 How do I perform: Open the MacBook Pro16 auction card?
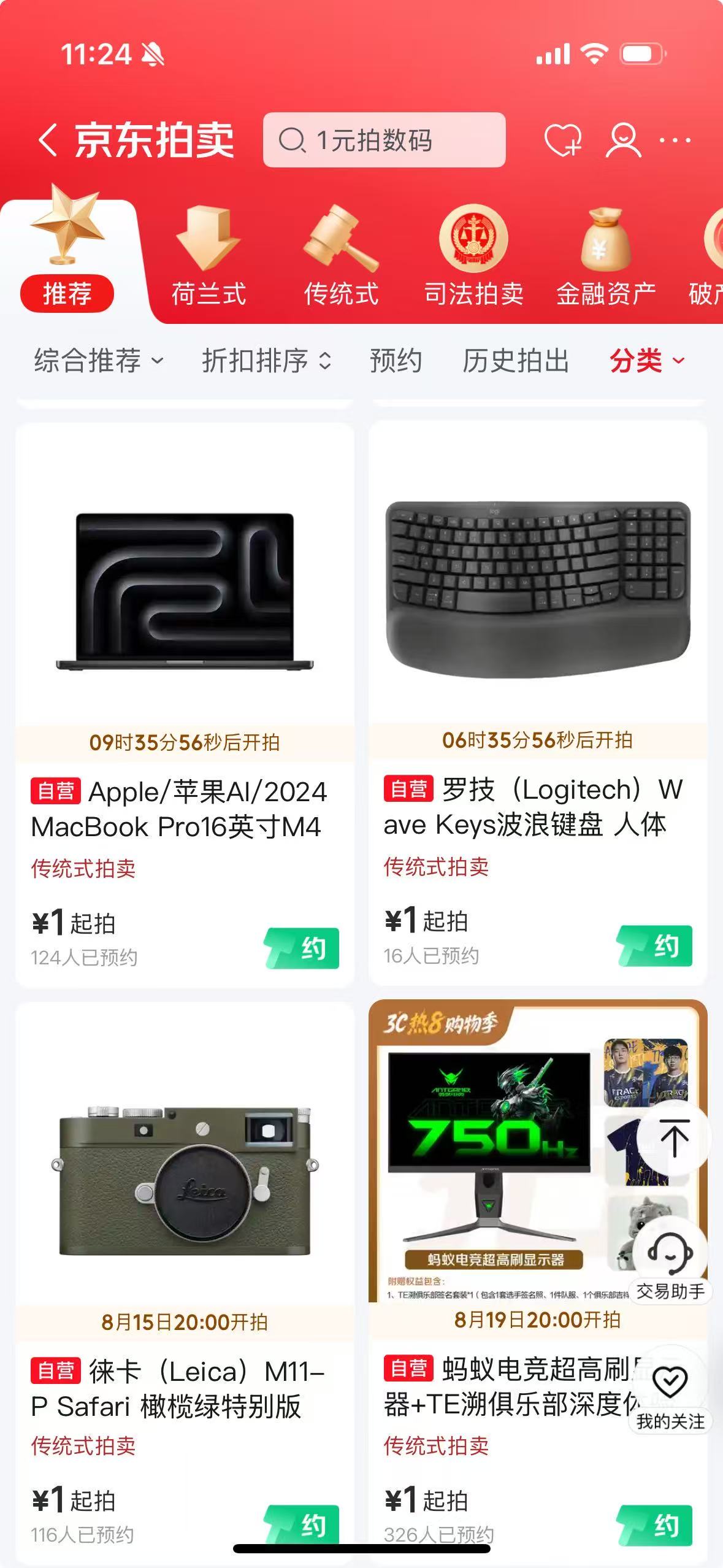(x=185, y=704)
